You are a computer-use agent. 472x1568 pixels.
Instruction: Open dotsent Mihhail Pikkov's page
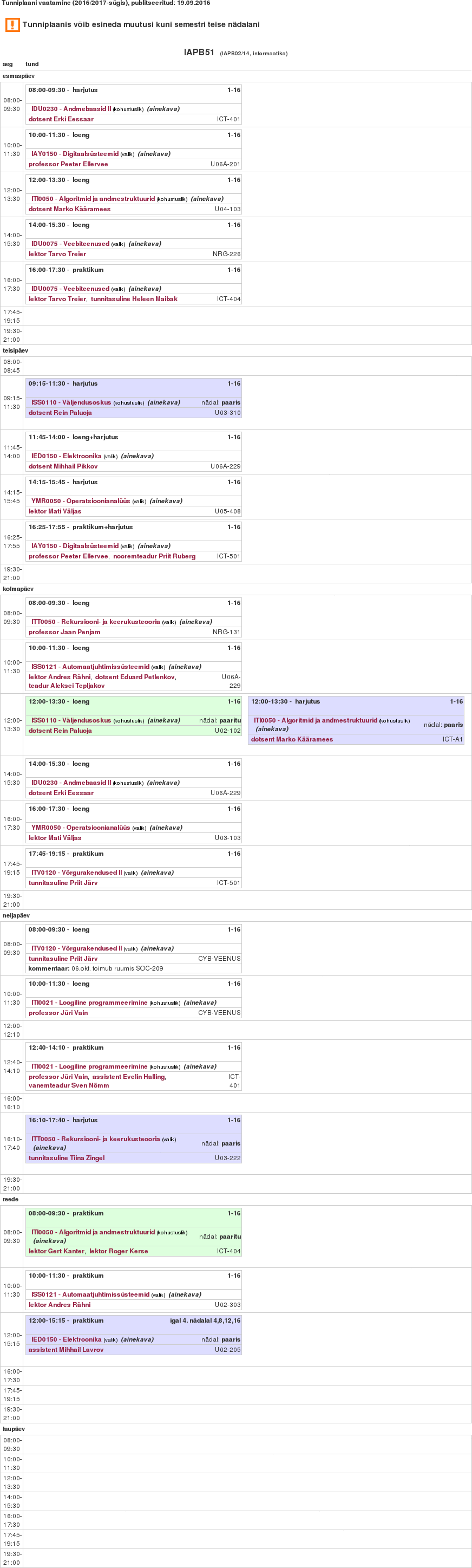pyautogui.click(x=63, y=466)
